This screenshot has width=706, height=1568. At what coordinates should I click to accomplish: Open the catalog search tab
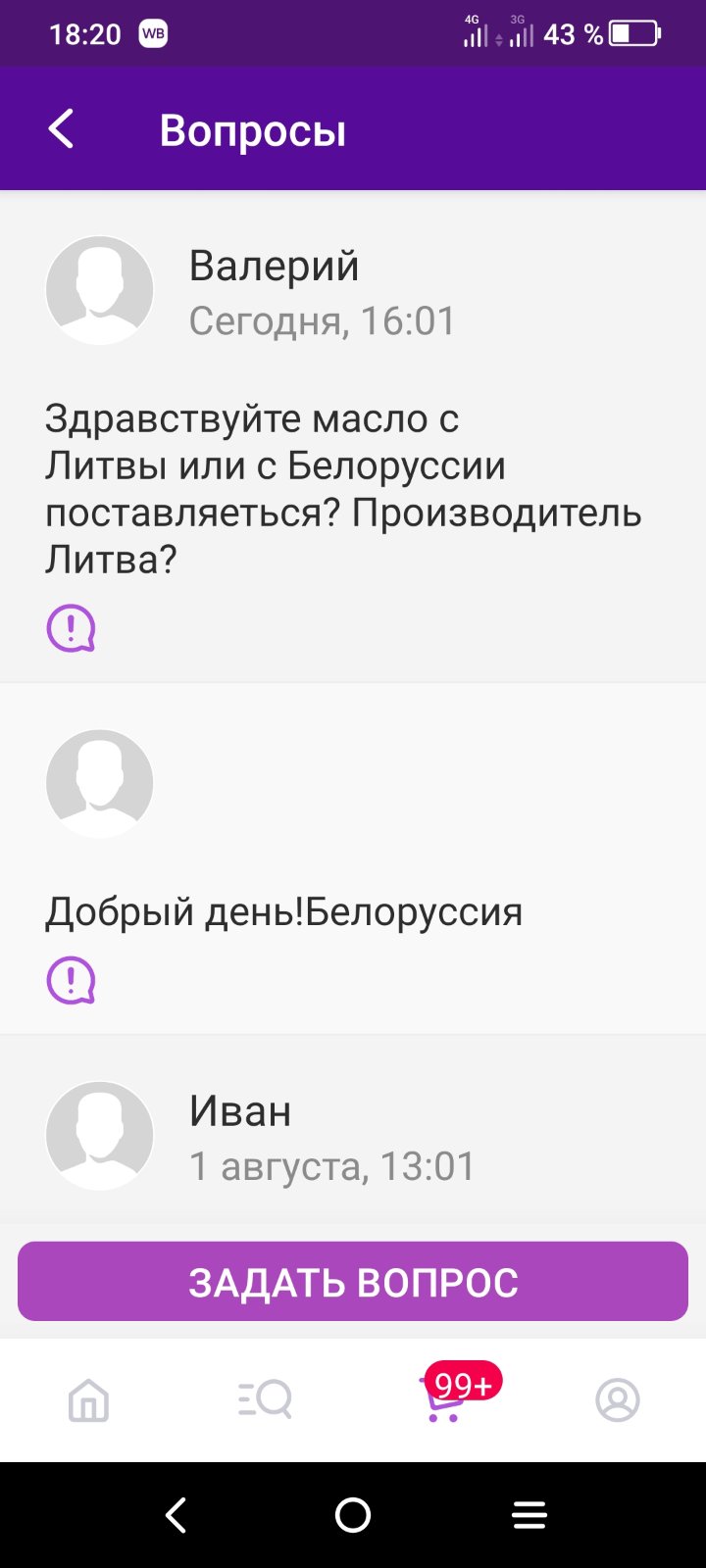tap(265, 1399)
